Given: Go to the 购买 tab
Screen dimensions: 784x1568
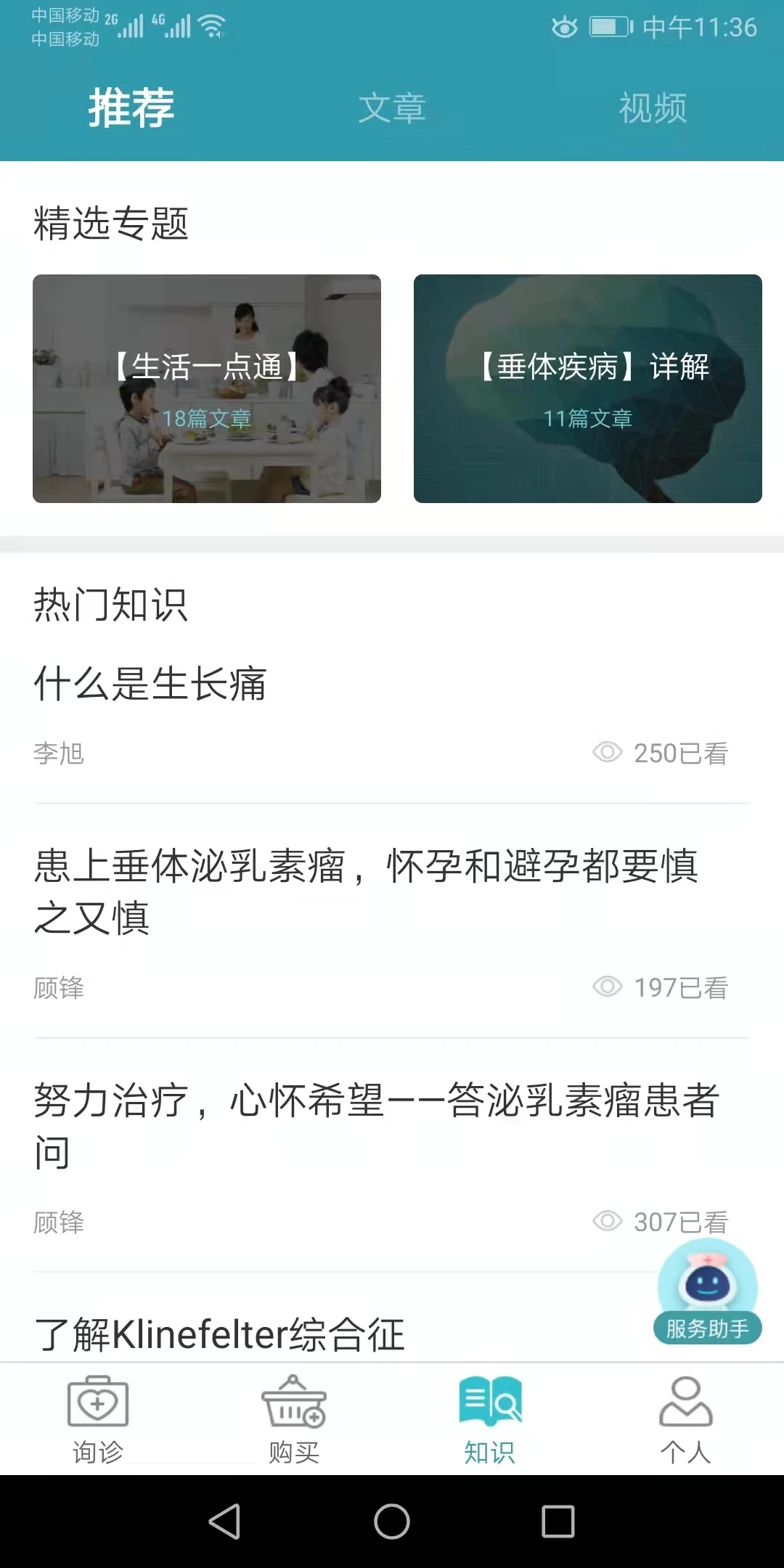Looking at the screenshot, I should [x=294, y=1420].
